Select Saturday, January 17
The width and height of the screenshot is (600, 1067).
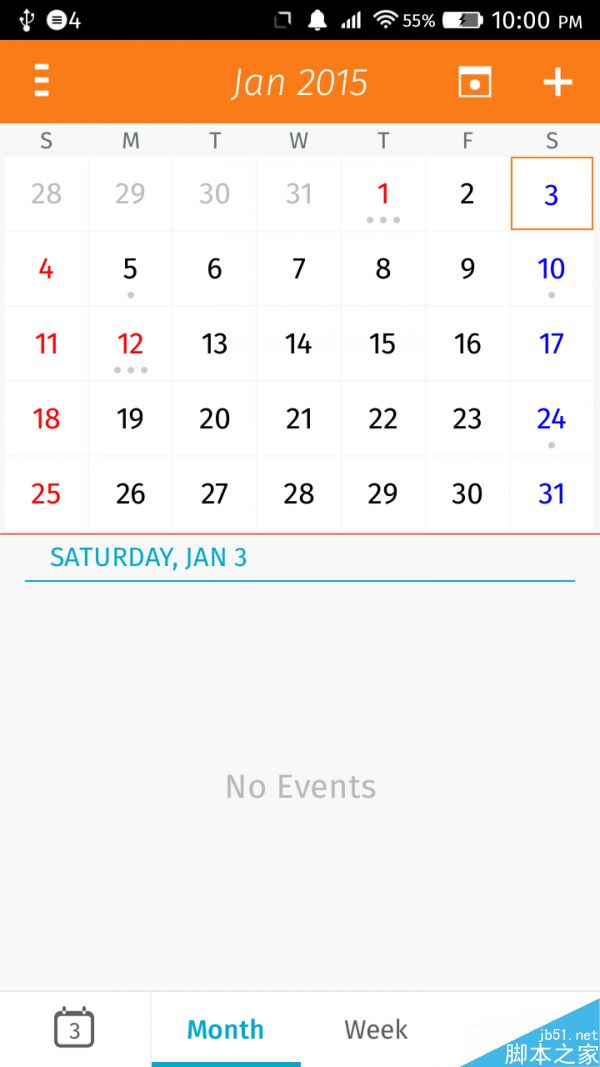(x=551, y=344)
